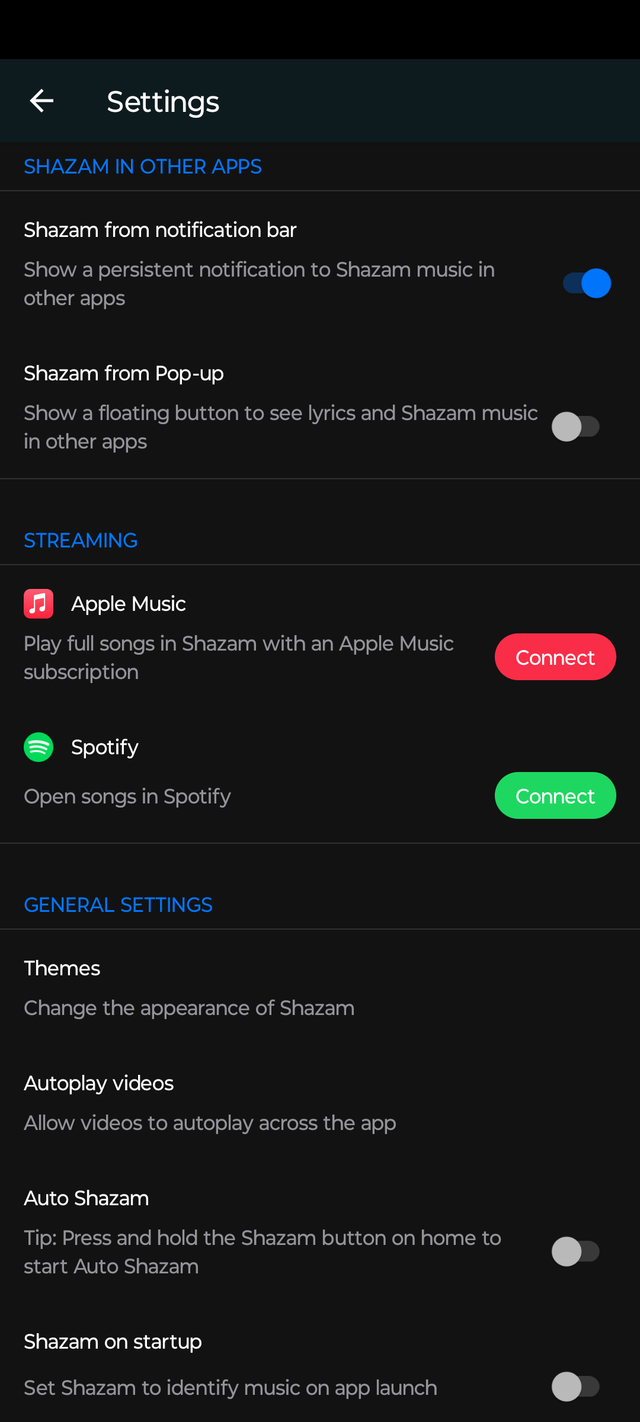Disable Shazam from notification bar
This screenshot has height=1422, width=640.
[x=586, y=284]
